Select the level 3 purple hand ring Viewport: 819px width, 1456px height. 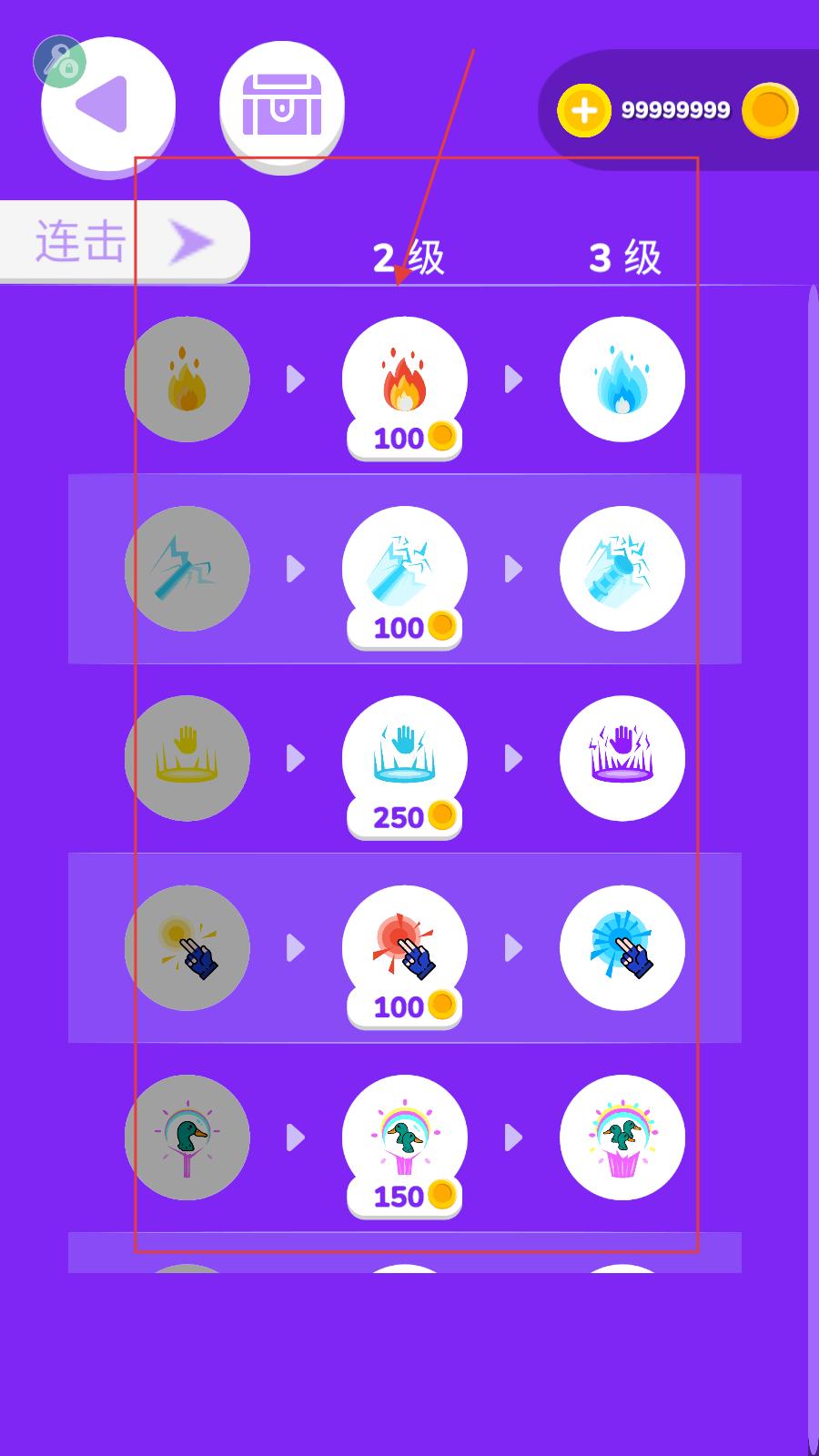coord(622,758)
